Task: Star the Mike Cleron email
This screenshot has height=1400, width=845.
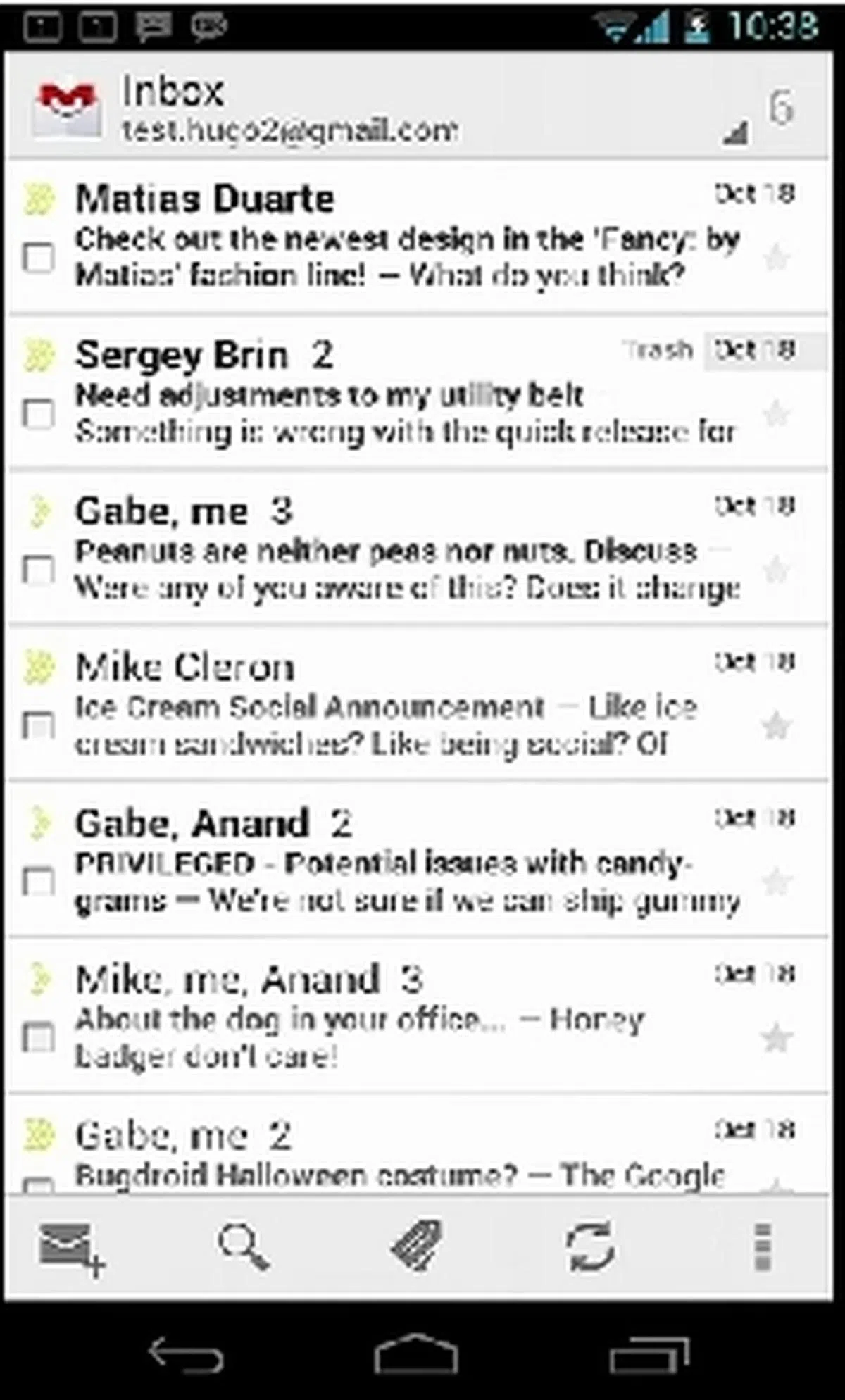Action: pyautogui.click(x=777, y=725)
